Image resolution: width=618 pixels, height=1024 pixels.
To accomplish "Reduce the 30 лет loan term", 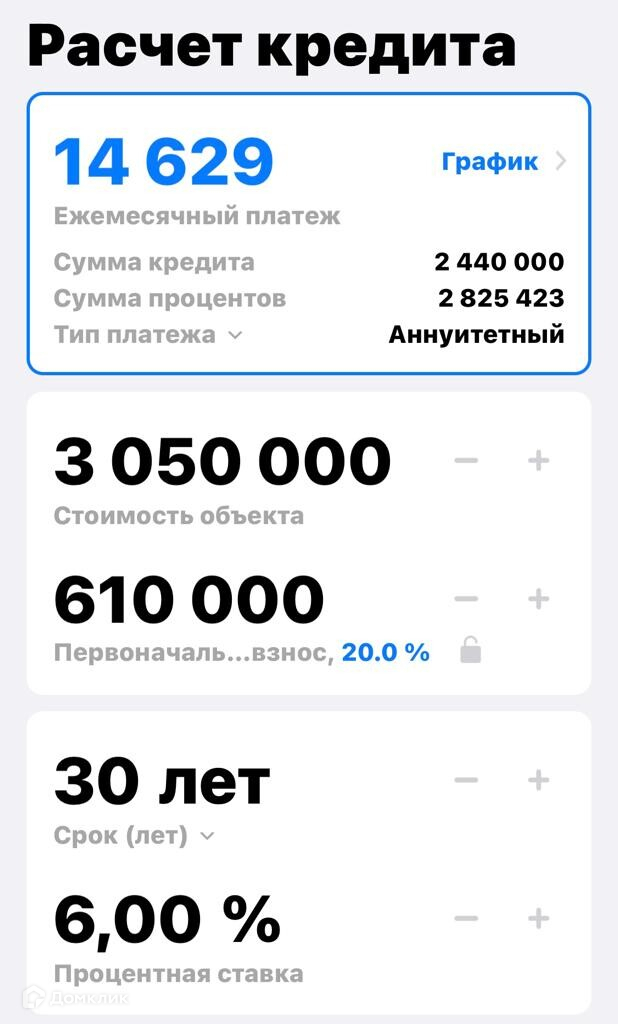I will [x=466, y=780].
